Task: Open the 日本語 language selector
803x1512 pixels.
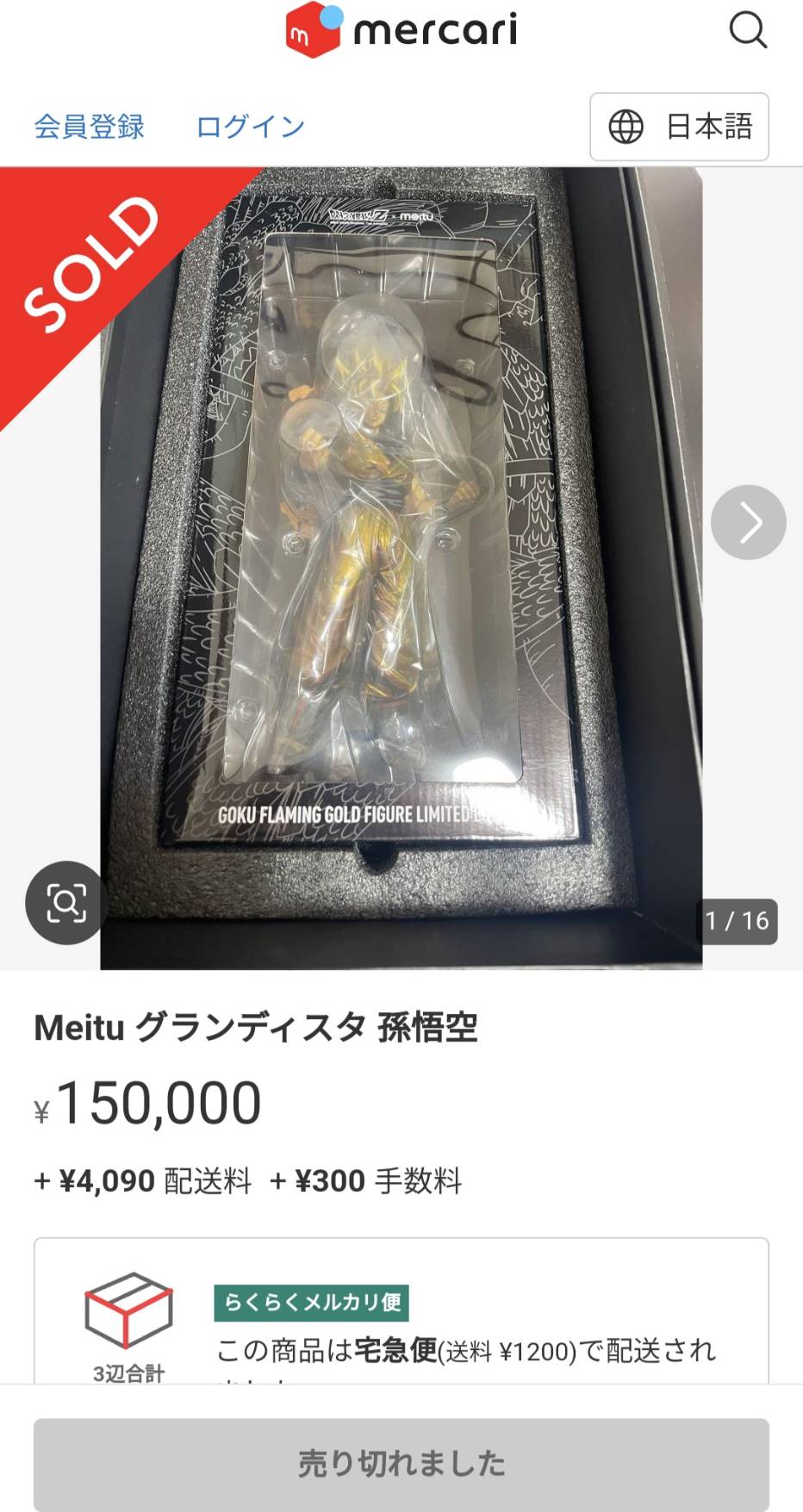Action: [679, 127]
